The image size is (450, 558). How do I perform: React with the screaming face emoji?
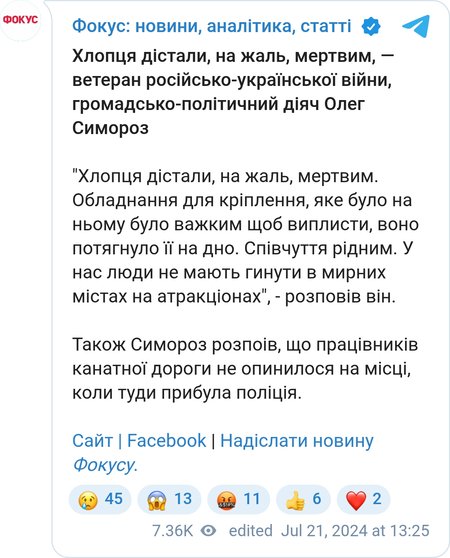click(169, 499)
